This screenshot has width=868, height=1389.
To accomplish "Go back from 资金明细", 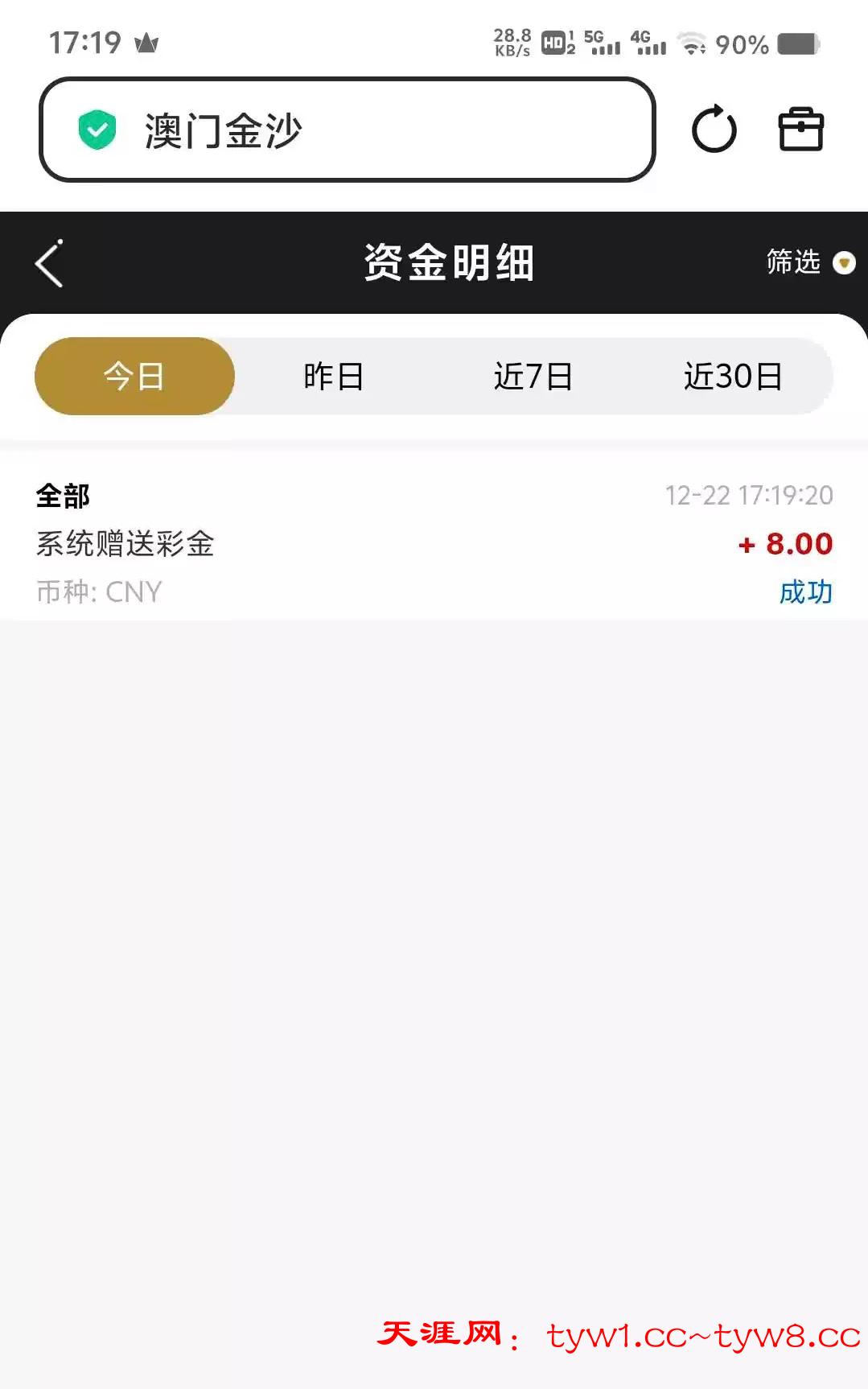I will pyautogui.click(x=49, y=263).
